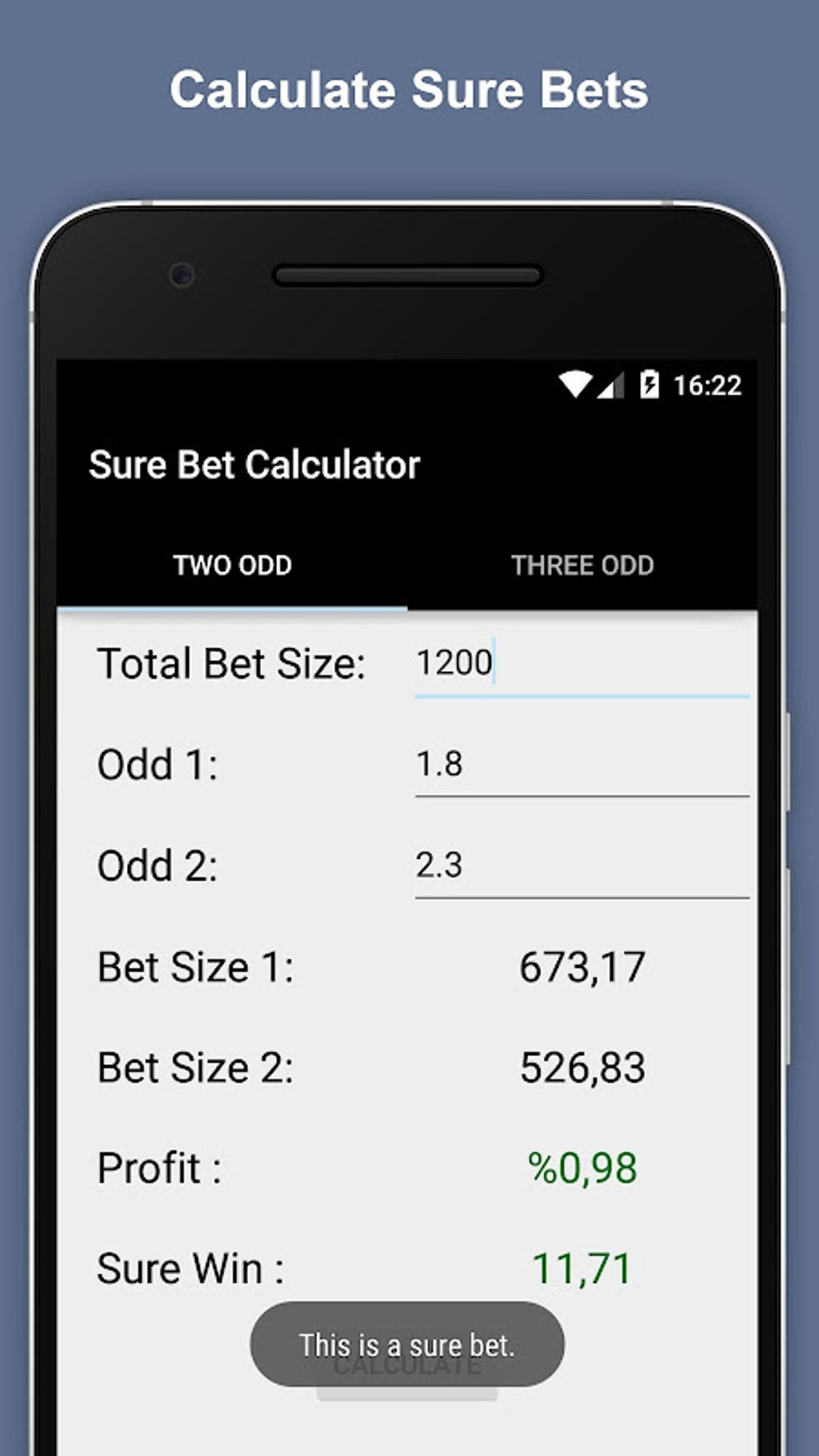Tap the cellular signal icon
Image resolution: width=819 pixels, height=1456 pixels.
point(612,385)
